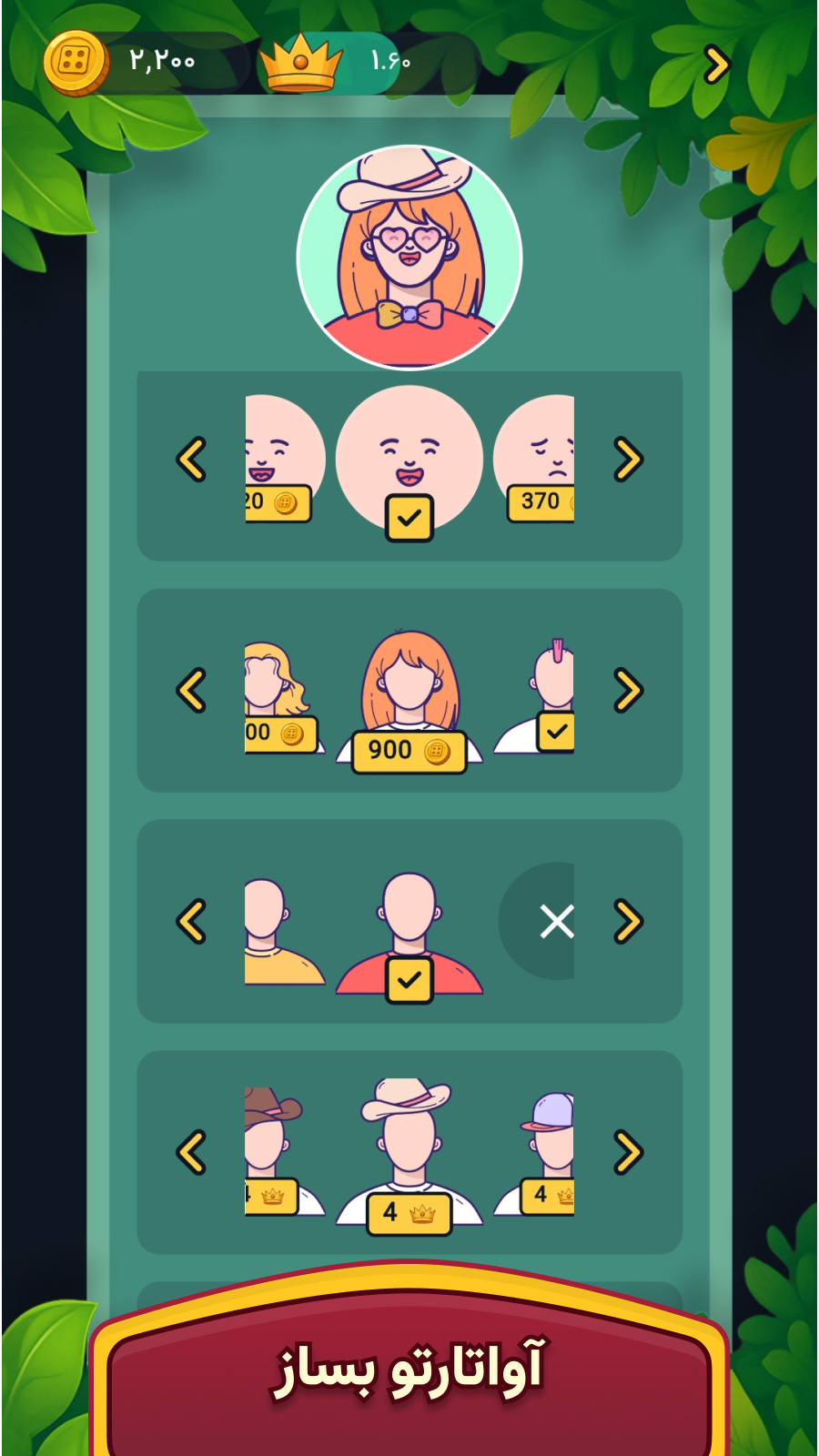This screenshot has height=1456, width=819.
Task: Show next hat options
Action: [x=628, y=1152]
